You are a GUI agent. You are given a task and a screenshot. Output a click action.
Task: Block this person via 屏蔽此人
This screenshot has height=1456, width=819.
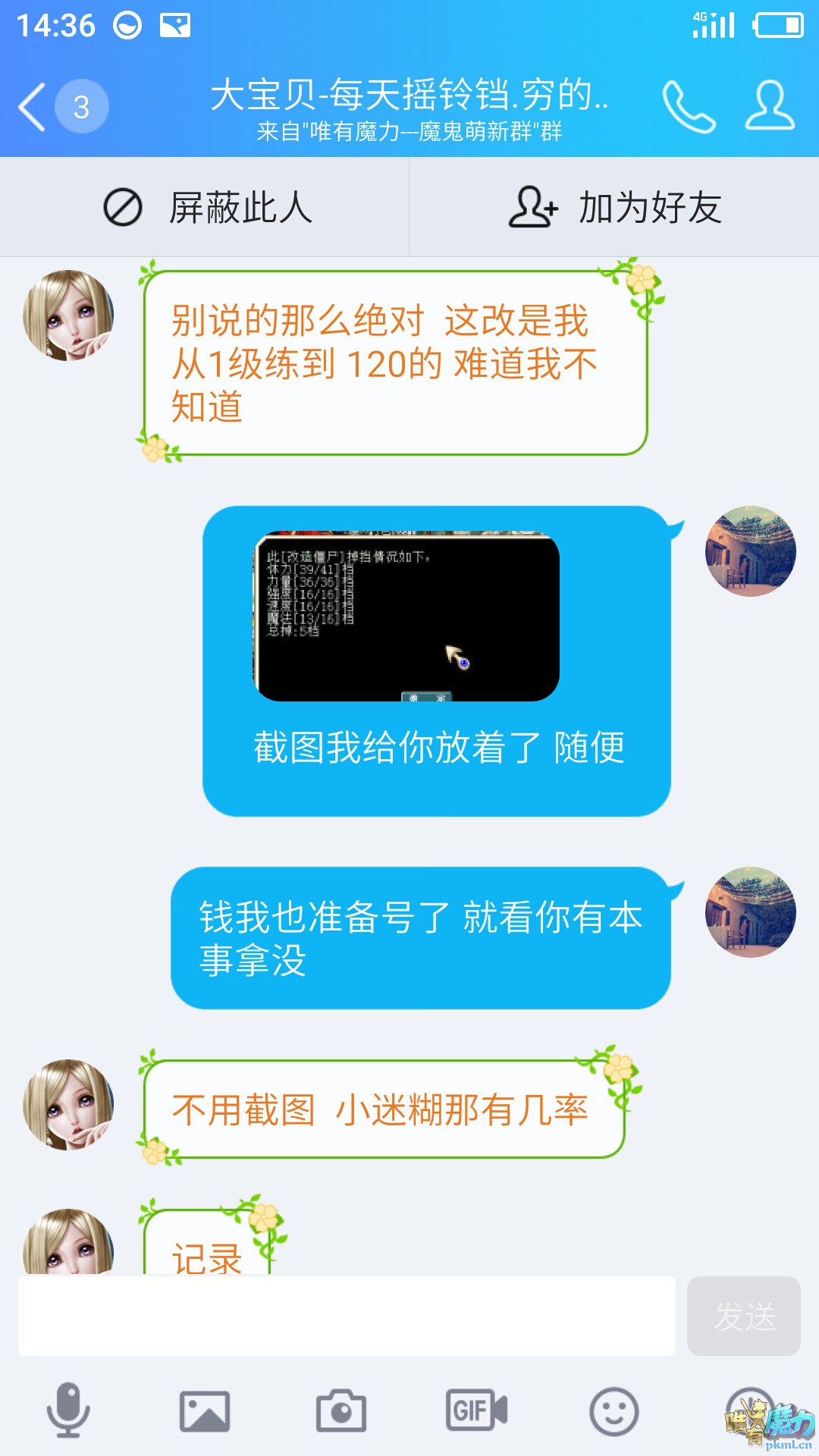click(x=206, y=208)
